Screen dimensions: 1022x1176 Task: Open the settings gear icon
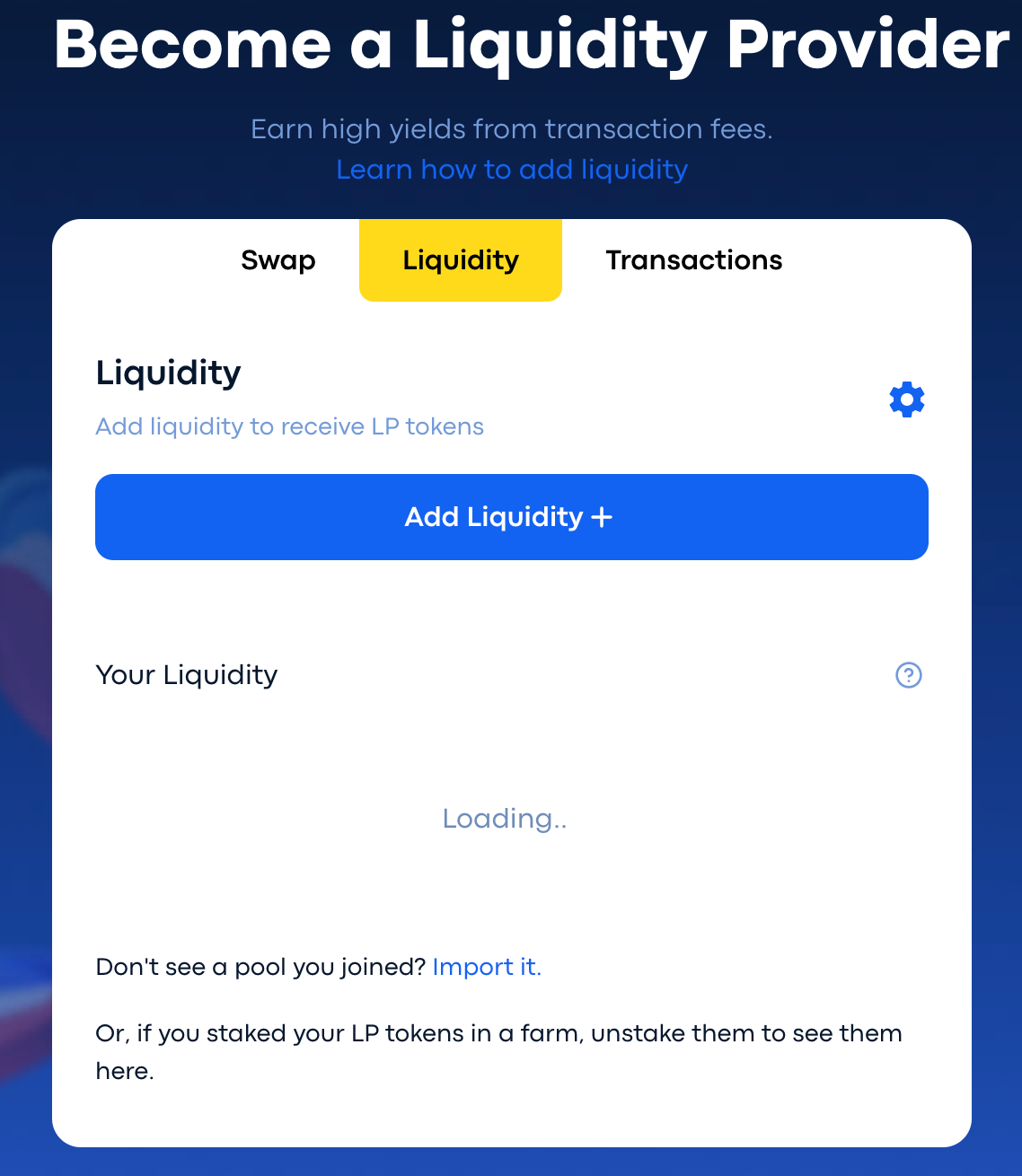[x=906, y=399]
